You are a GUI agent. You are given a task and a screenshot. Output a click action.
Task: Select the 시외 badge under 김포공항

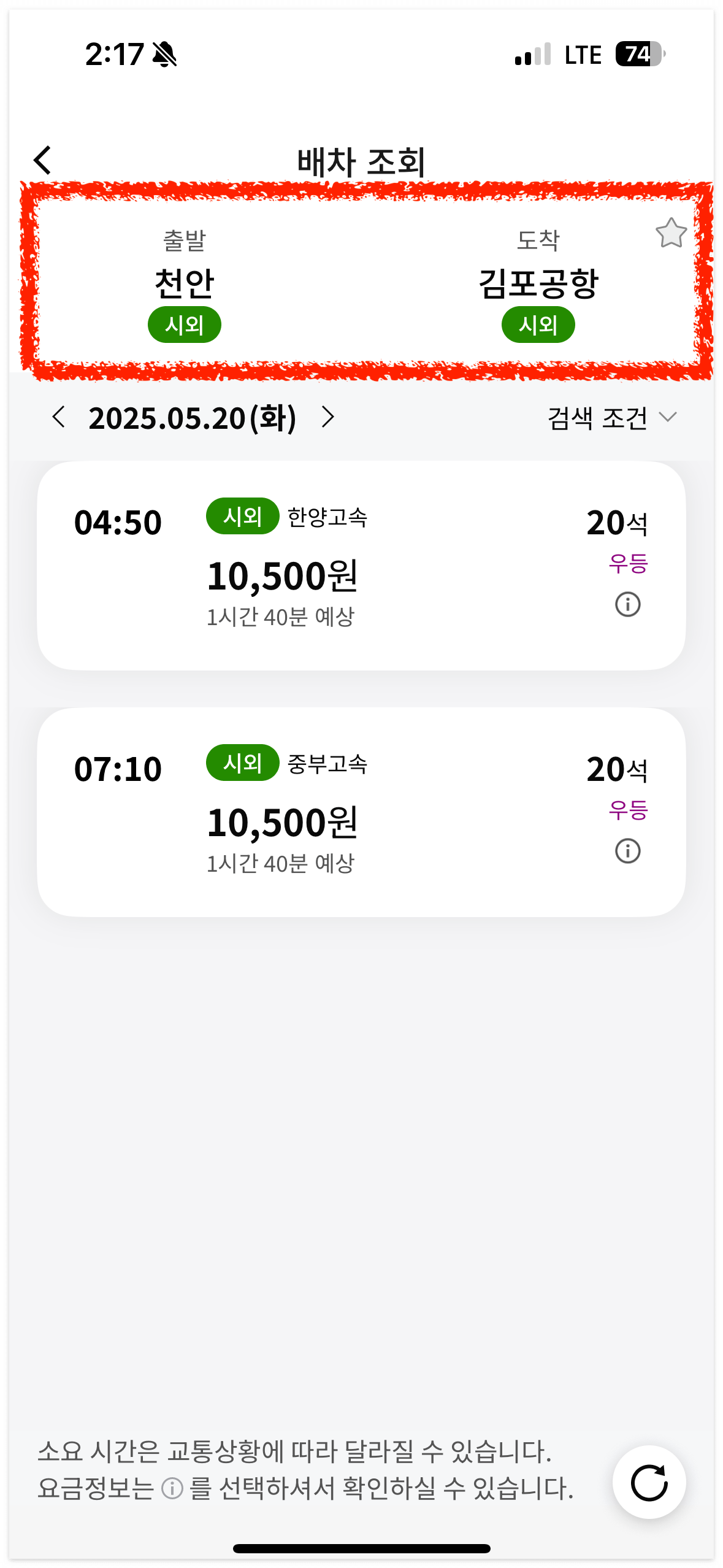(538, 325)
